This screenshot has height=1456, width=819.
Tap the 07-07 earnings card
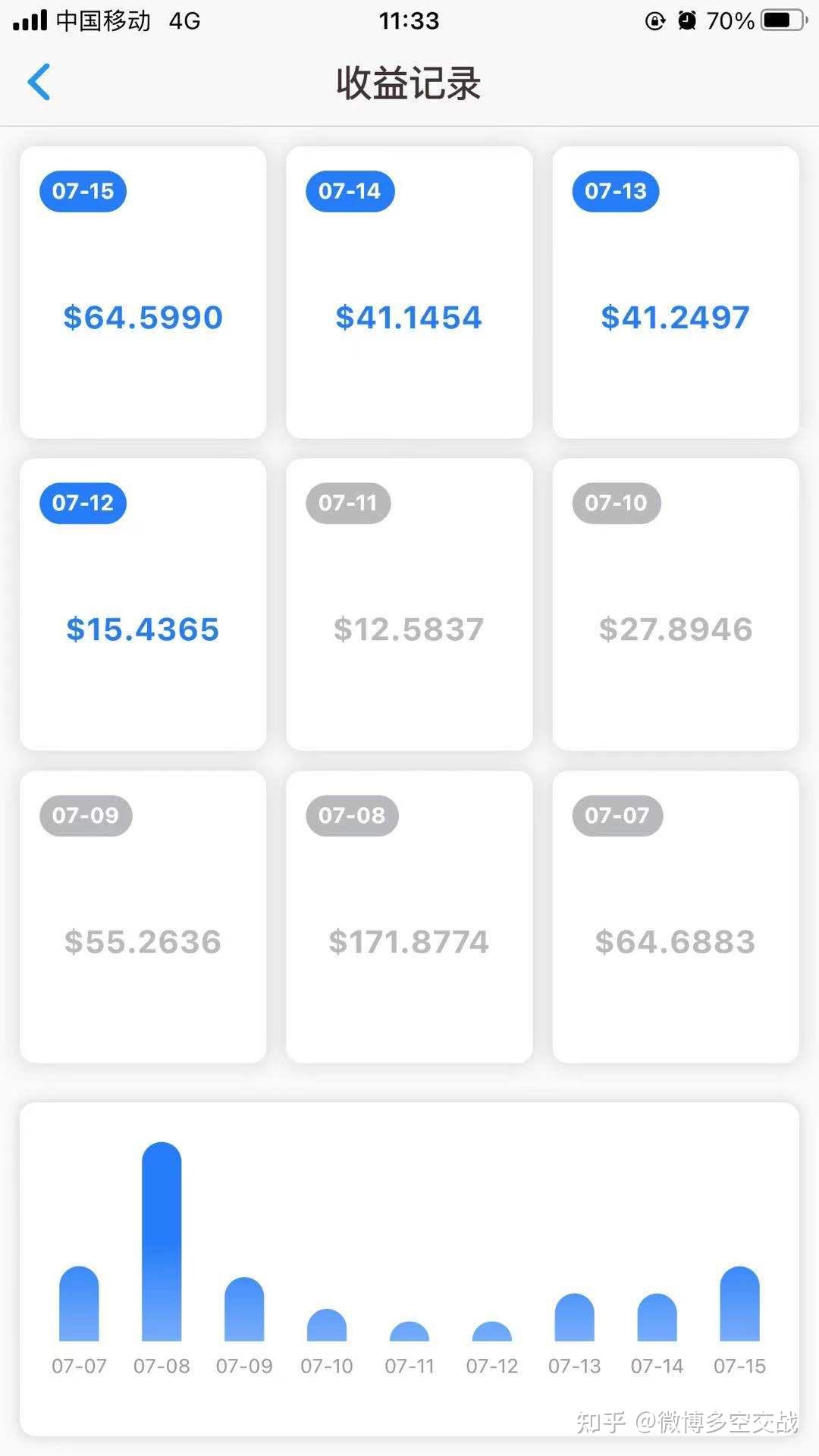[676, 917]
